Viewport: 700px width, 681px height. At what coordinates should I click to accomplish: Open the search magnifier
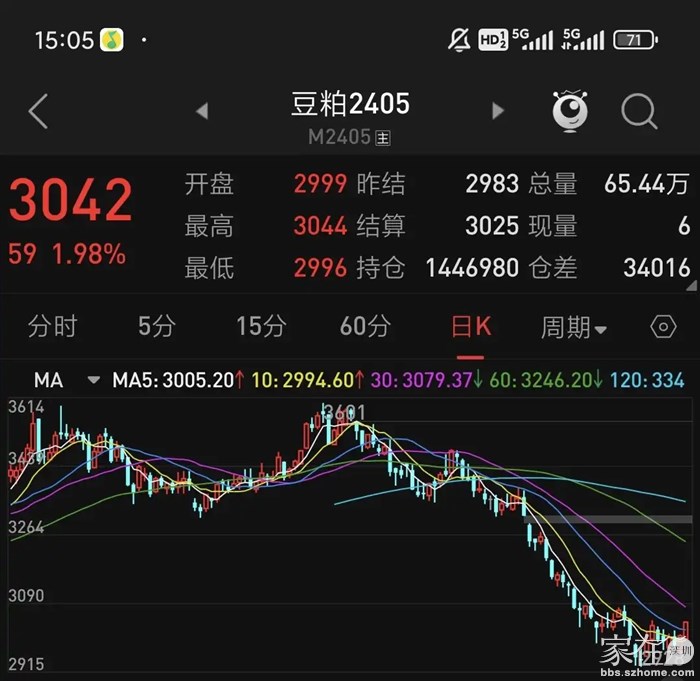(639, 111)
